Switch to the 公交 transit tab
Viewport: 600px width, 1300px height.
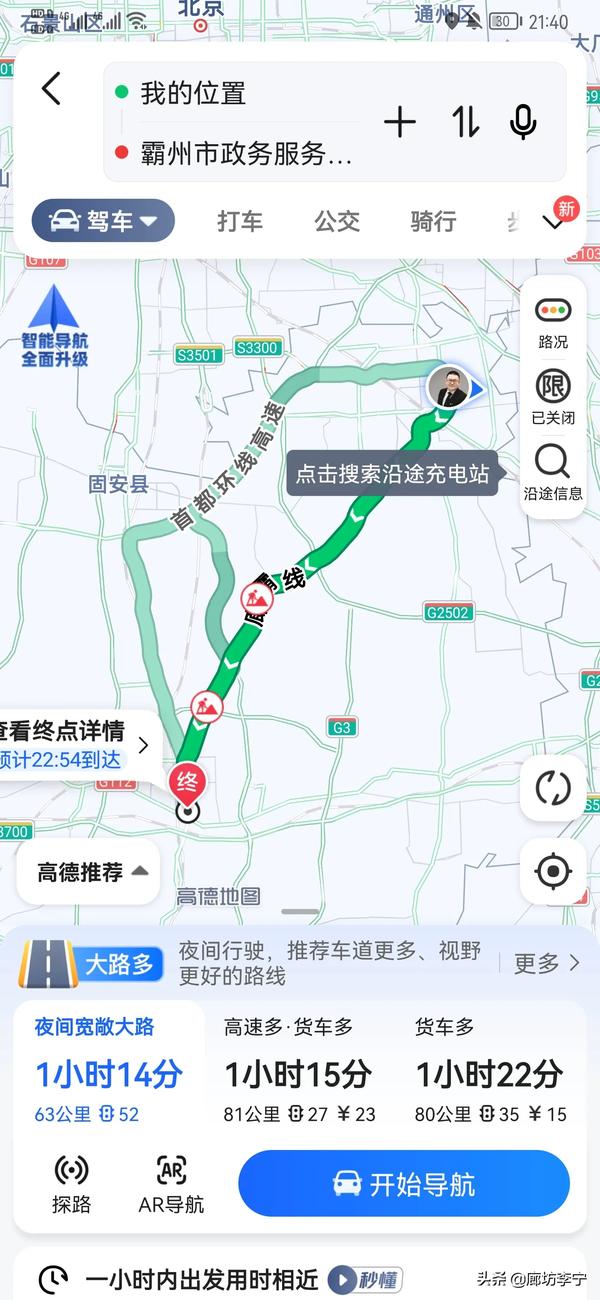pyautogui.click(x=337, y=221)
